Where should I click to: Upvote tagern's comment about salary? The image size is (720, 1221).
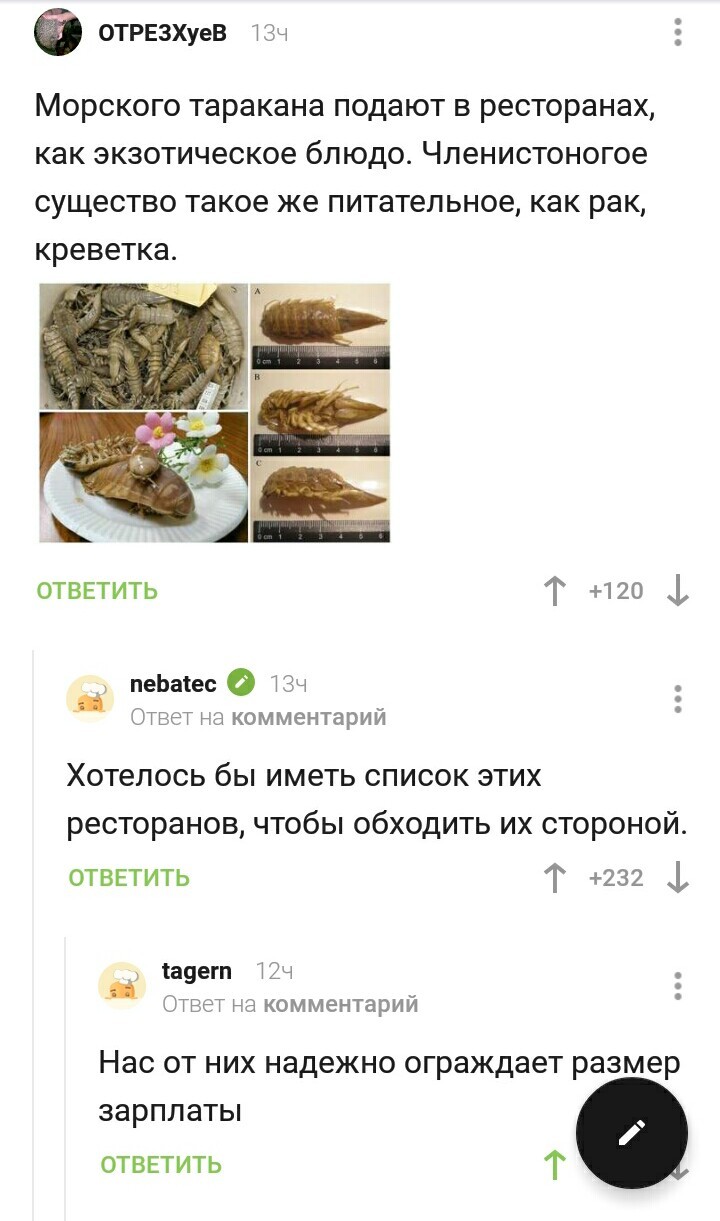click(554, 1165)
